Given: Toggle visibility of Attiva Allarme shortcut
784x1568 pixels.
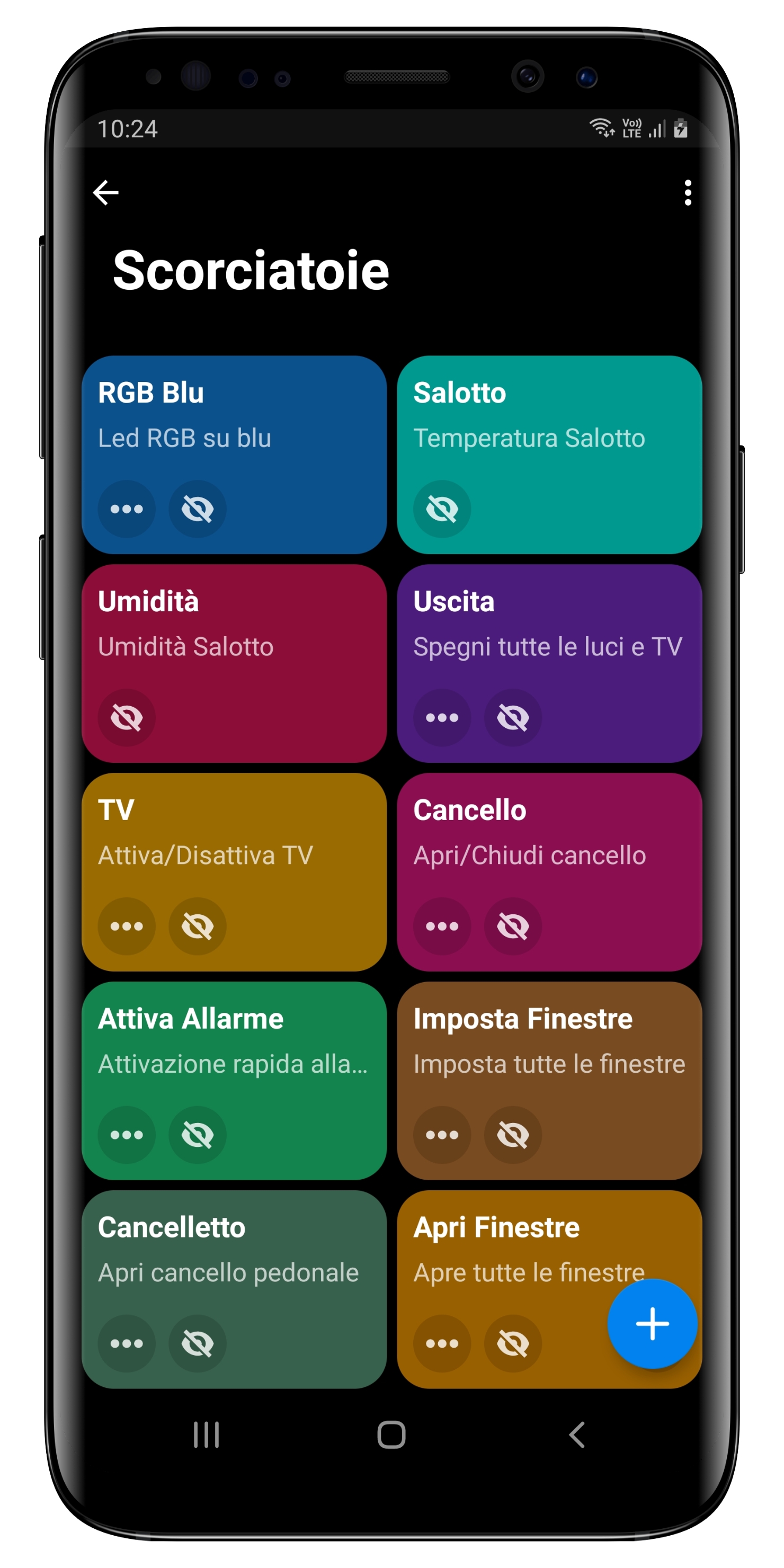Looking at the screenshot, I should point(197,1135).
